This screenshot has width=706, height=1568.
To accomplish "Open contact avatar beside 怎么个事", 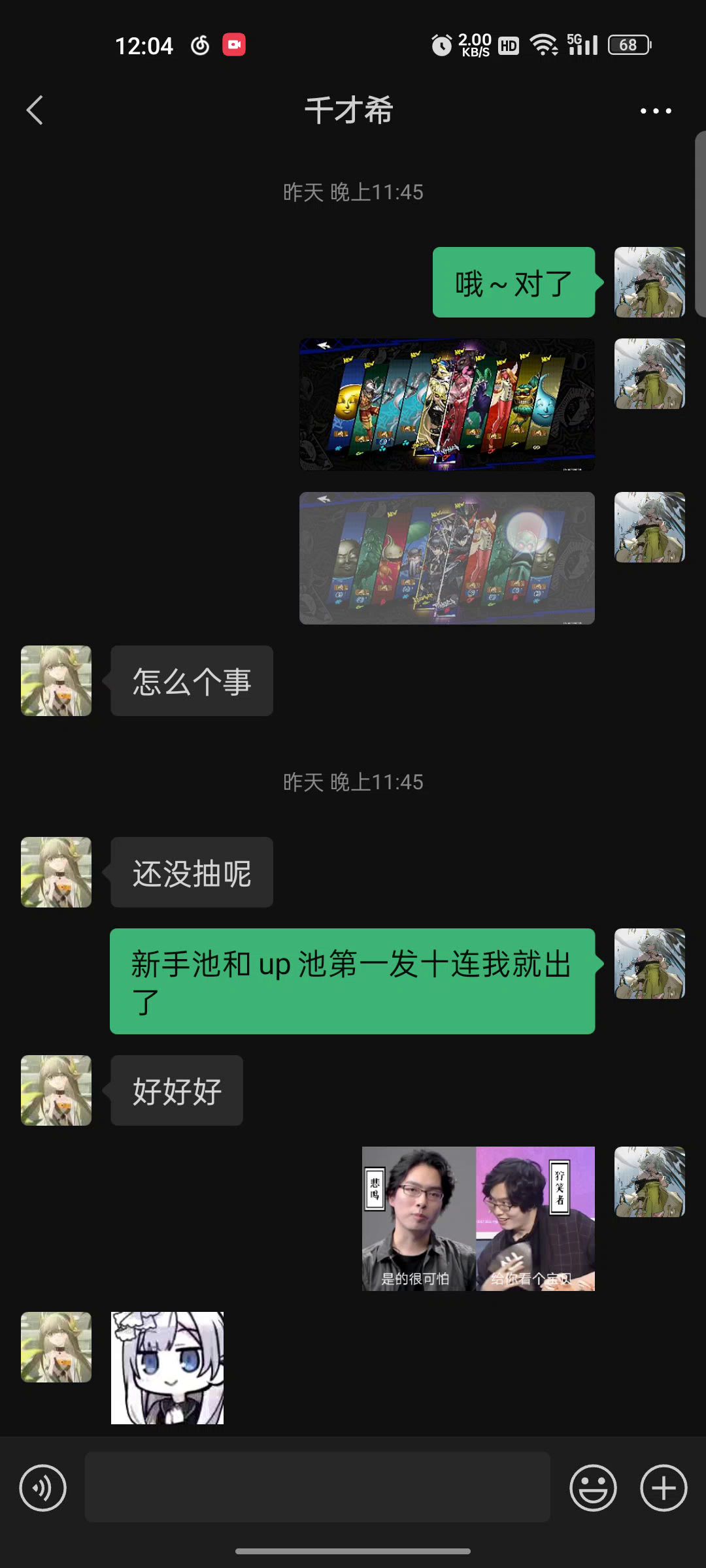I will pyautogui.click(x=56, y=681).
